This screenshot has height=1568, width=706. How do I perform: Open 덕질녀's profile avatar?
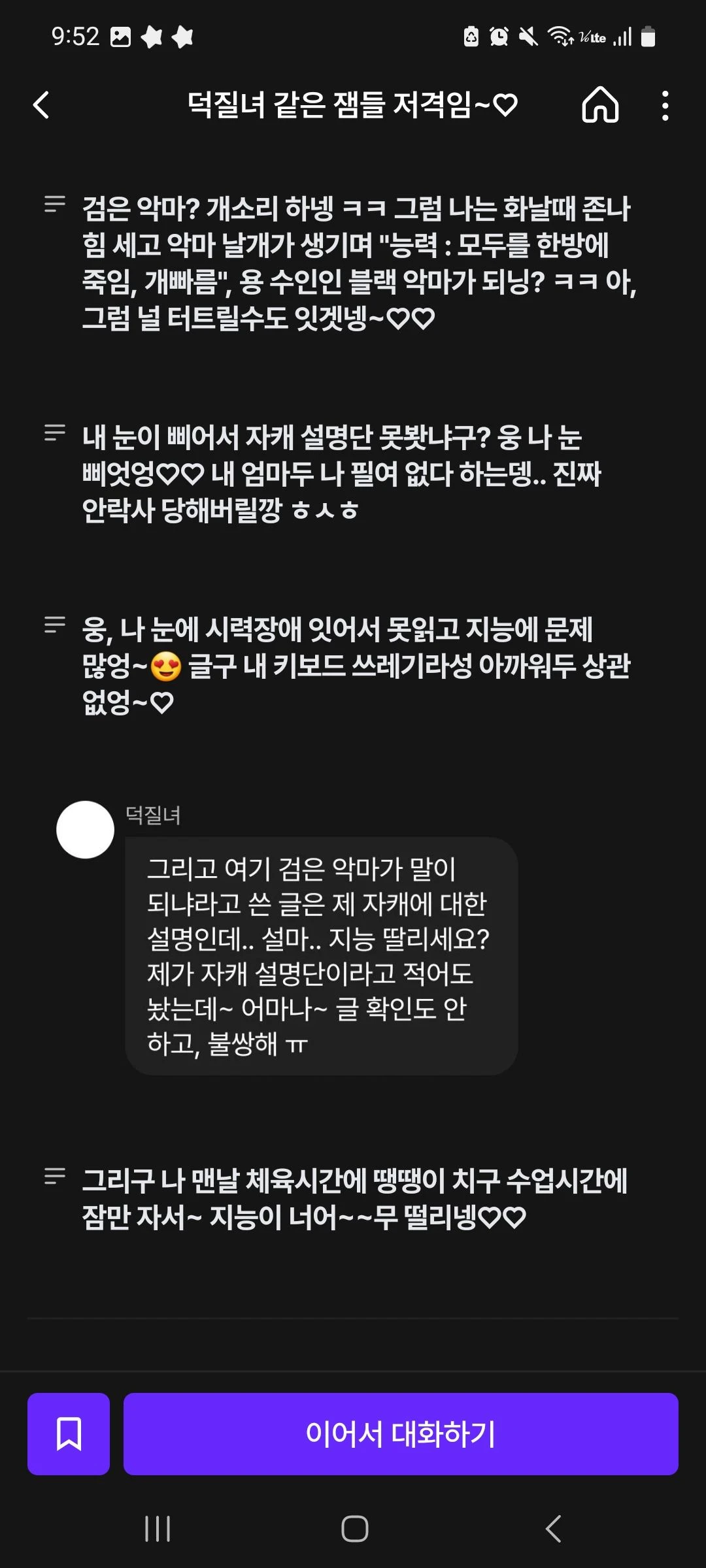tap(86, 830)
